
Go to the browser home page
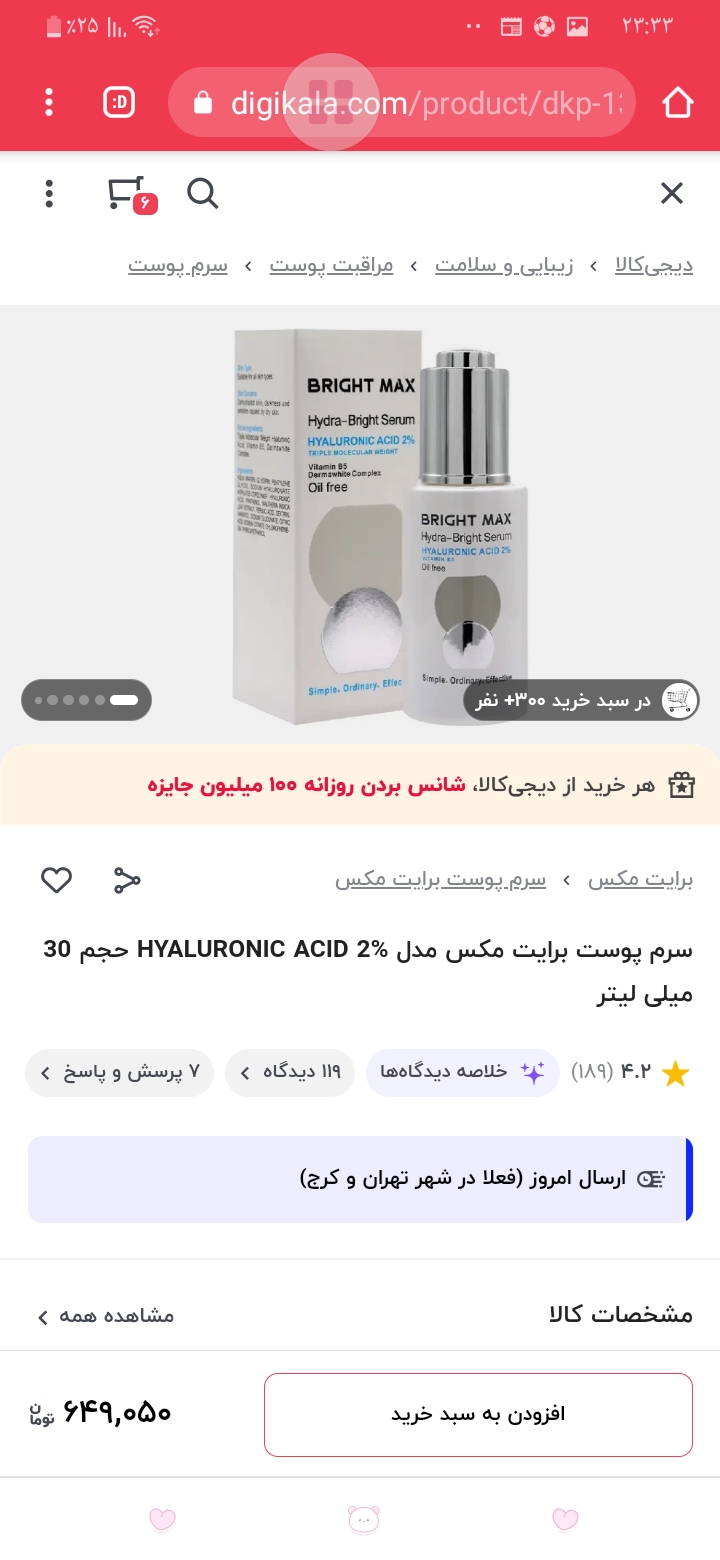click(677, 102)
